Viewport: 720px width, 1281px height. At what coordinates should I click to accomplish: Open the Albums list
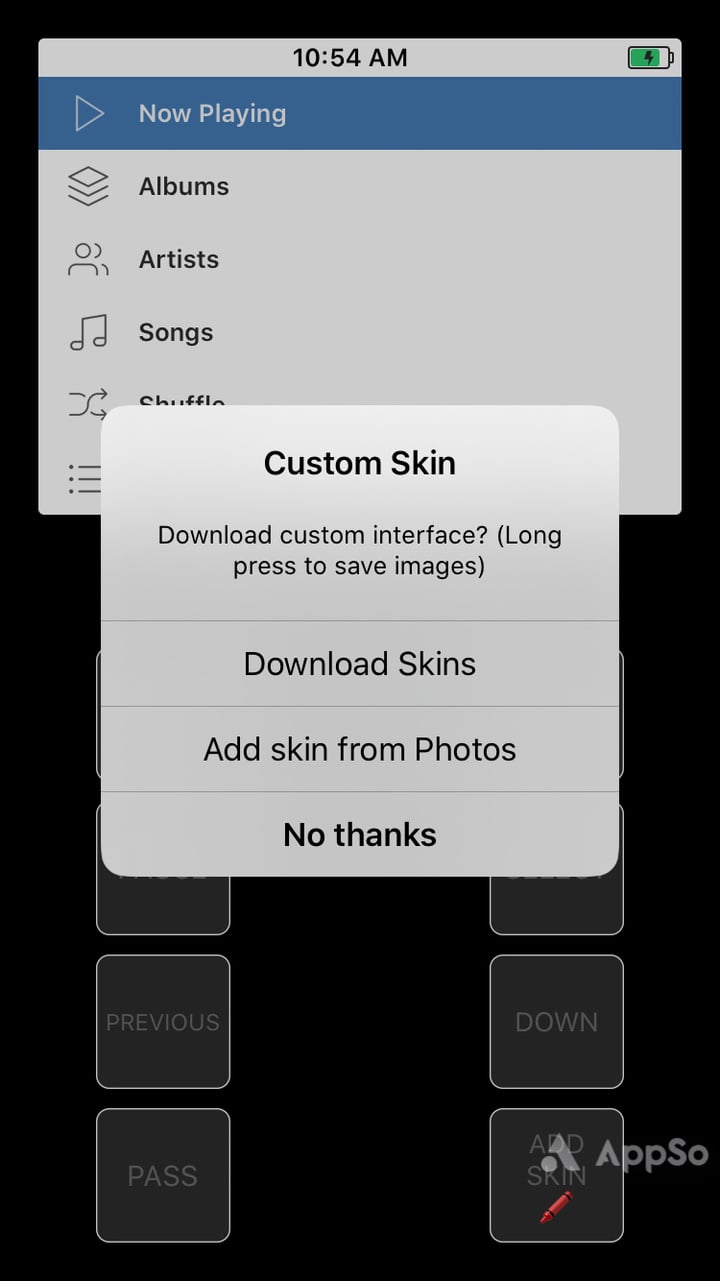tap(360, 187)
